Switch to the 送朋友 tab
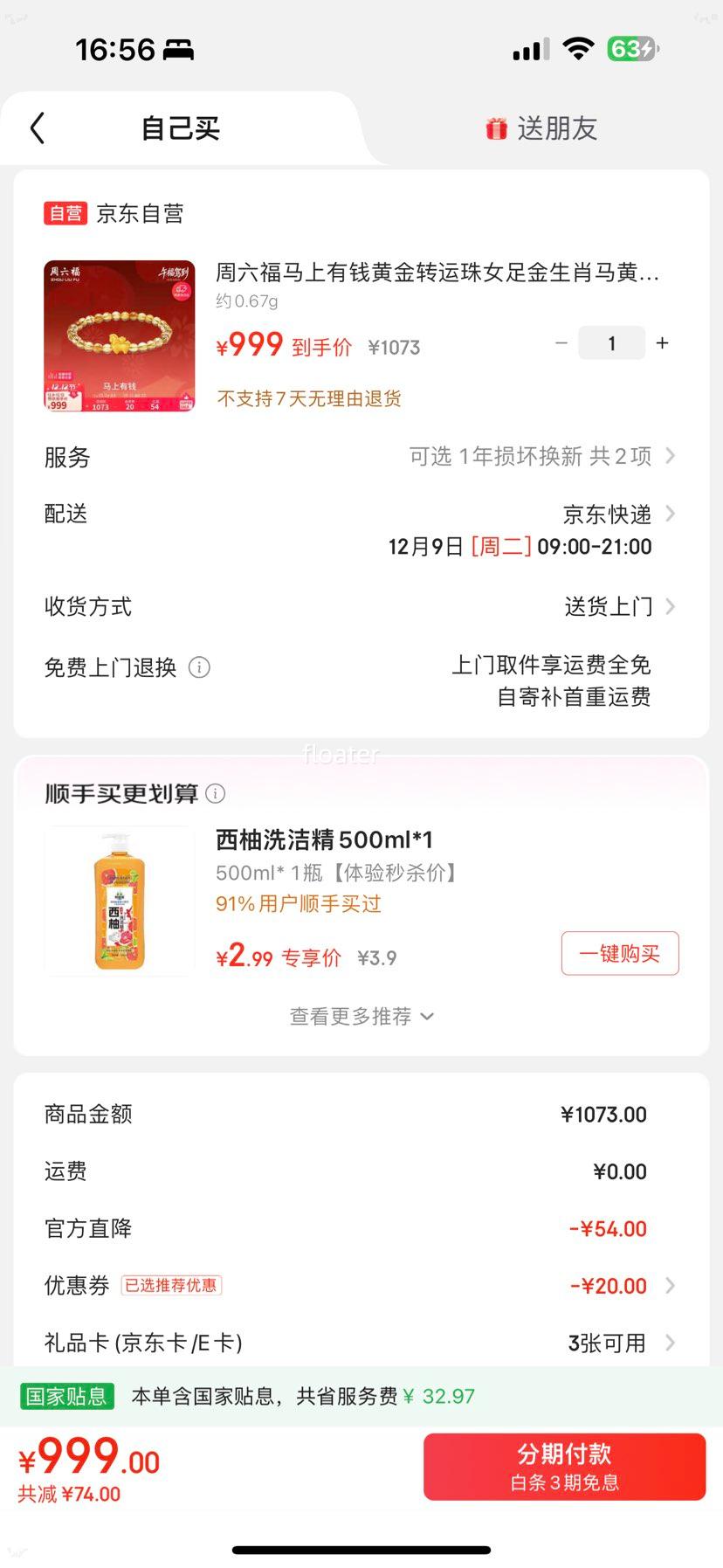This screenshot has height=1568, width=723. tap(541, 129)
